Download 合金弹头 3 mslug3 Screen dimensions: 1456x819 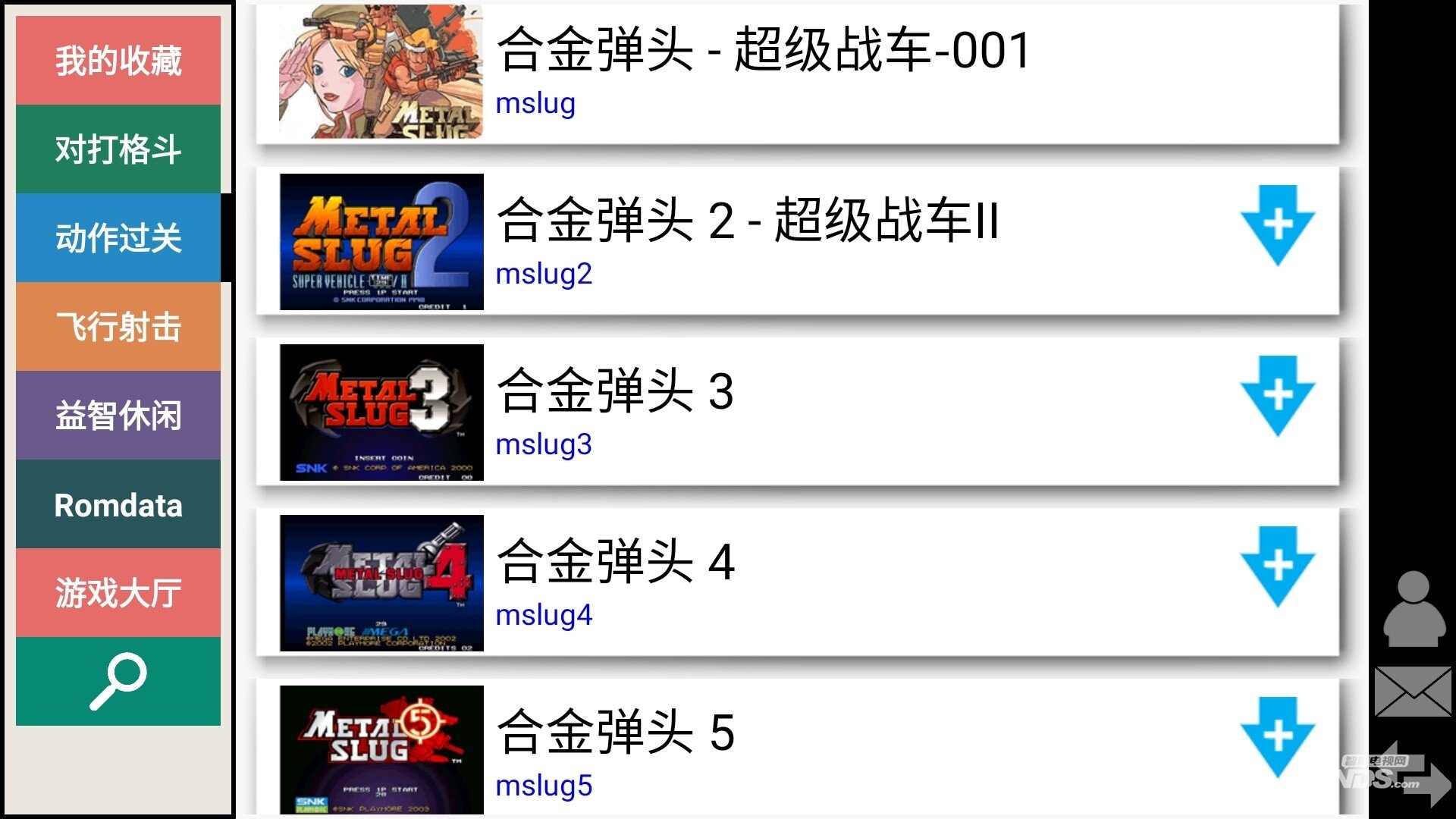point(1278,397)
